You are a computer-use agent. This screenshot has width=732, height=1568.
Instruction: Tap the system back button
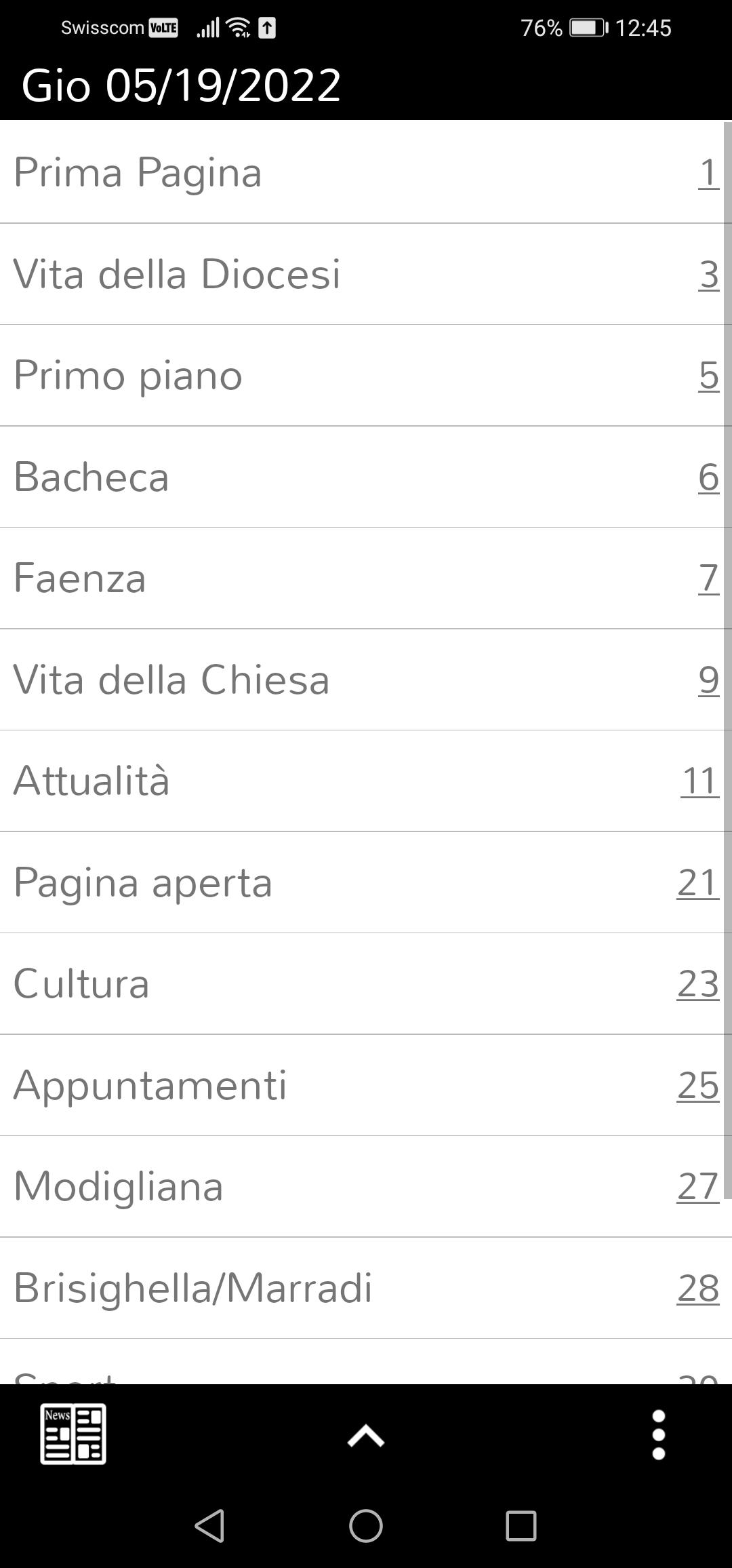tap(209, 1526)
